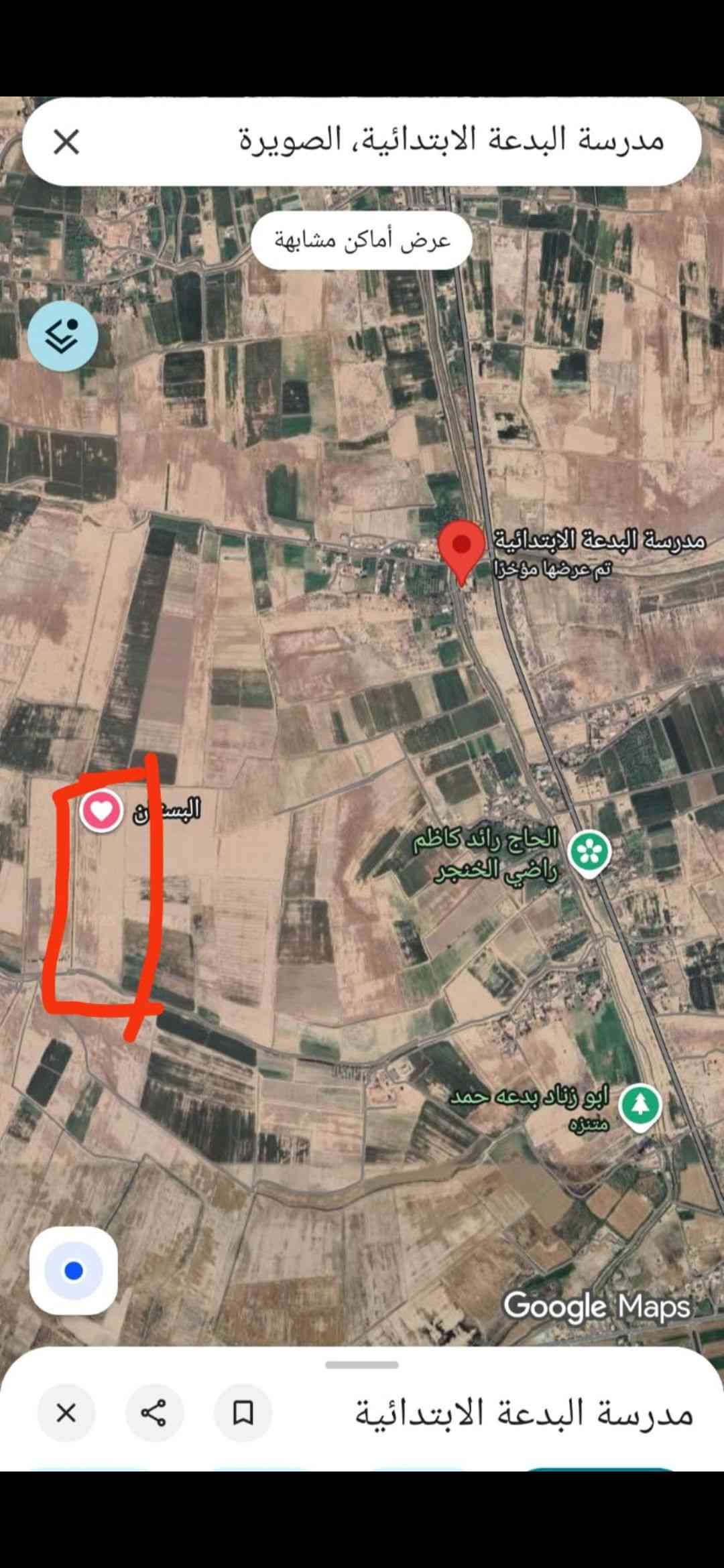Expand the bottom sheet with its handle
724x1568 pixels.
point(362,1365)
